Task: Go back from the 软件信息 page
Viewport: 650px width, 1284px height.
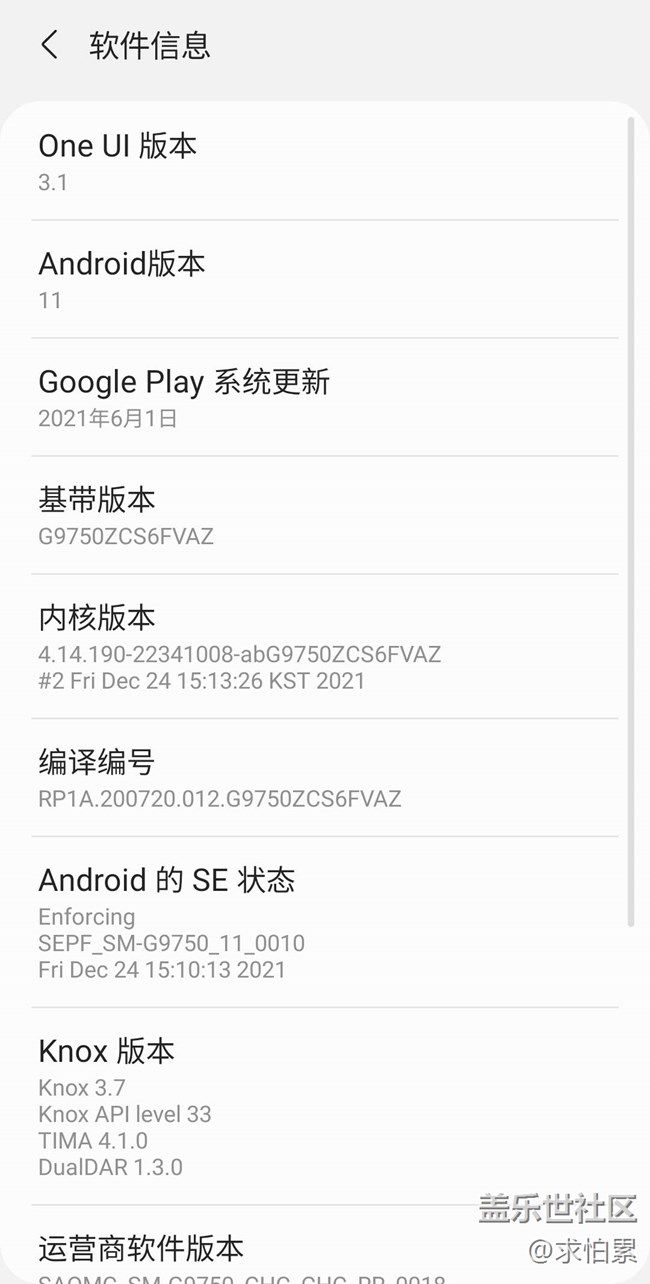Action: 49,45
